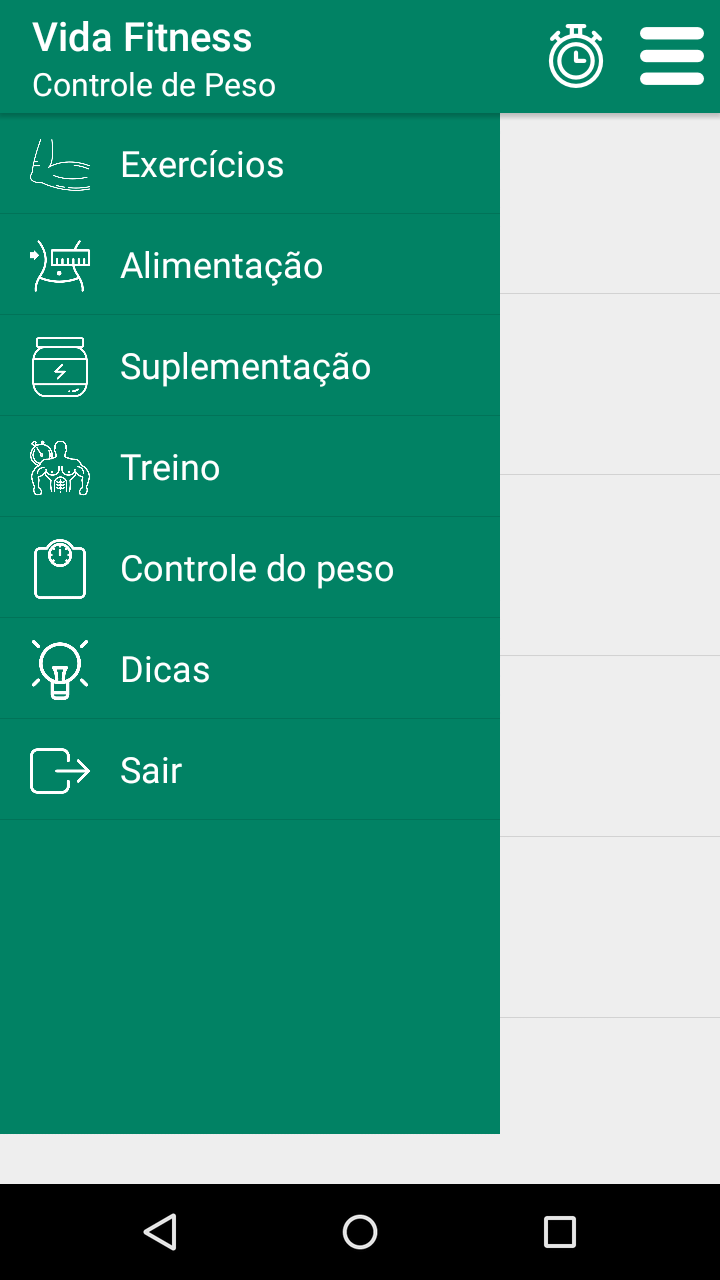Return to the home screen
Image resolution: width=720 pixels, height=1280 pixels.
tap(360, 1232)
